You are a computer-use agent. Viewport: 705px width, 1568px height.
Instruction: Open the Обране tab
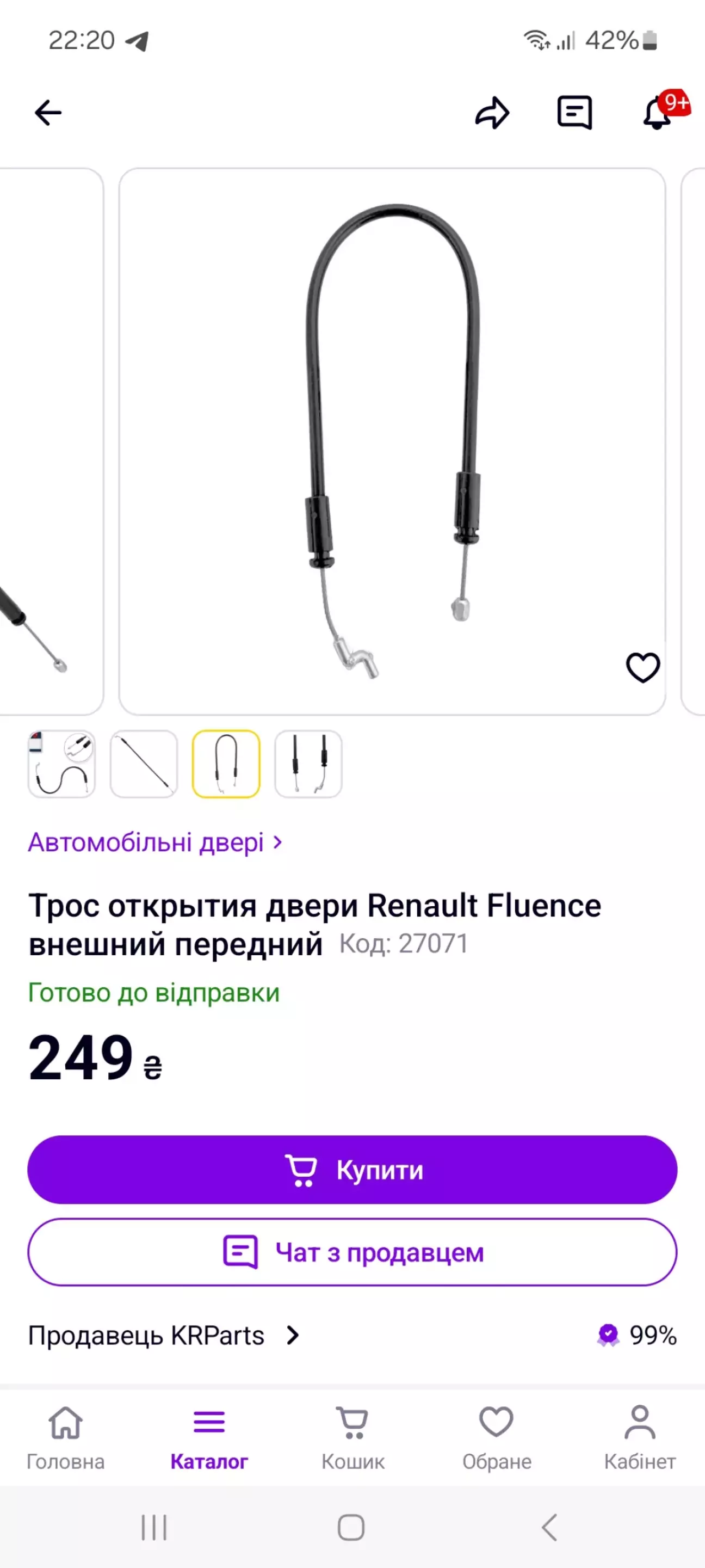tap(496, 1438)
